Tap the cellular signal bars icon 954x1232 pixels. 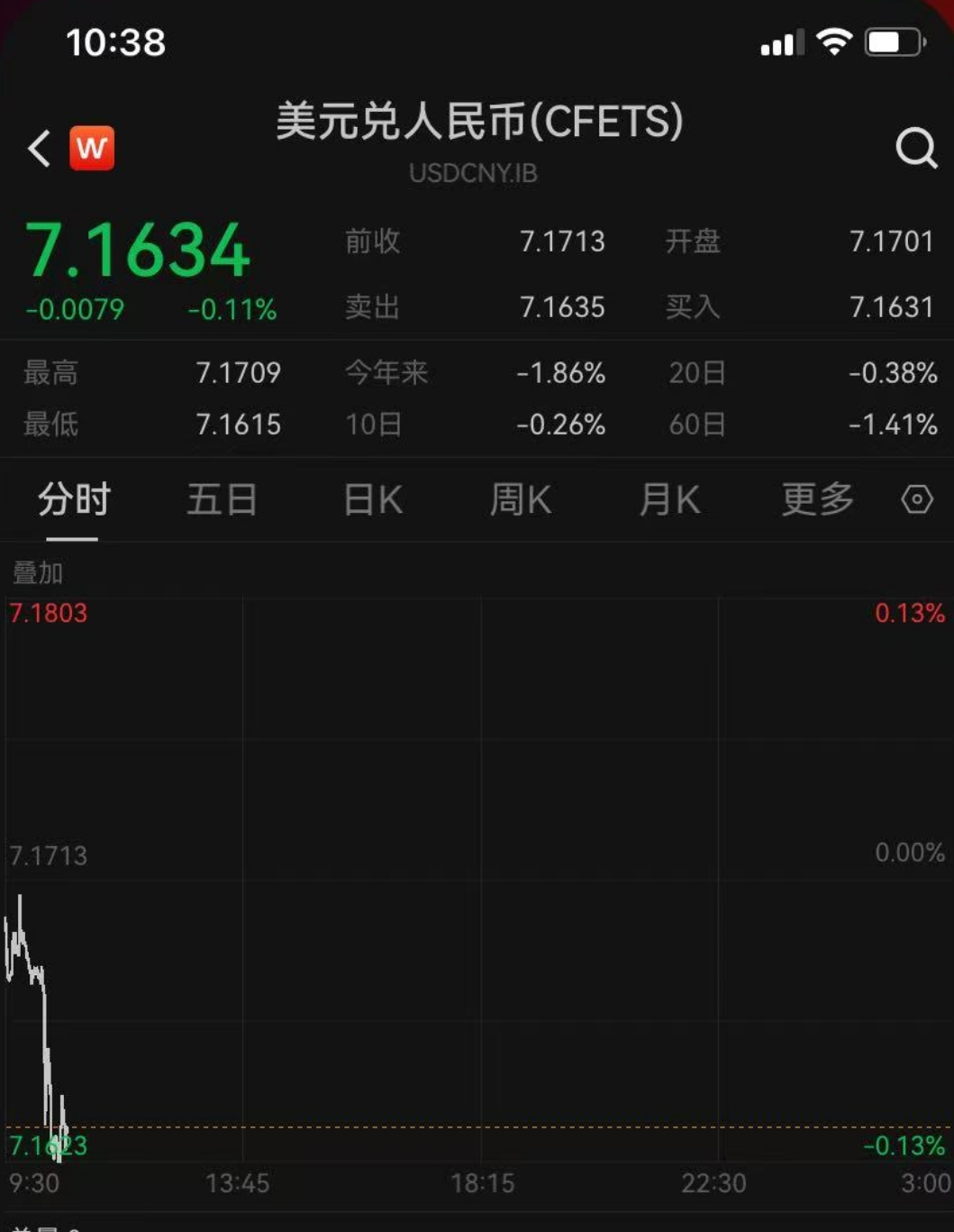pos(780,40)
